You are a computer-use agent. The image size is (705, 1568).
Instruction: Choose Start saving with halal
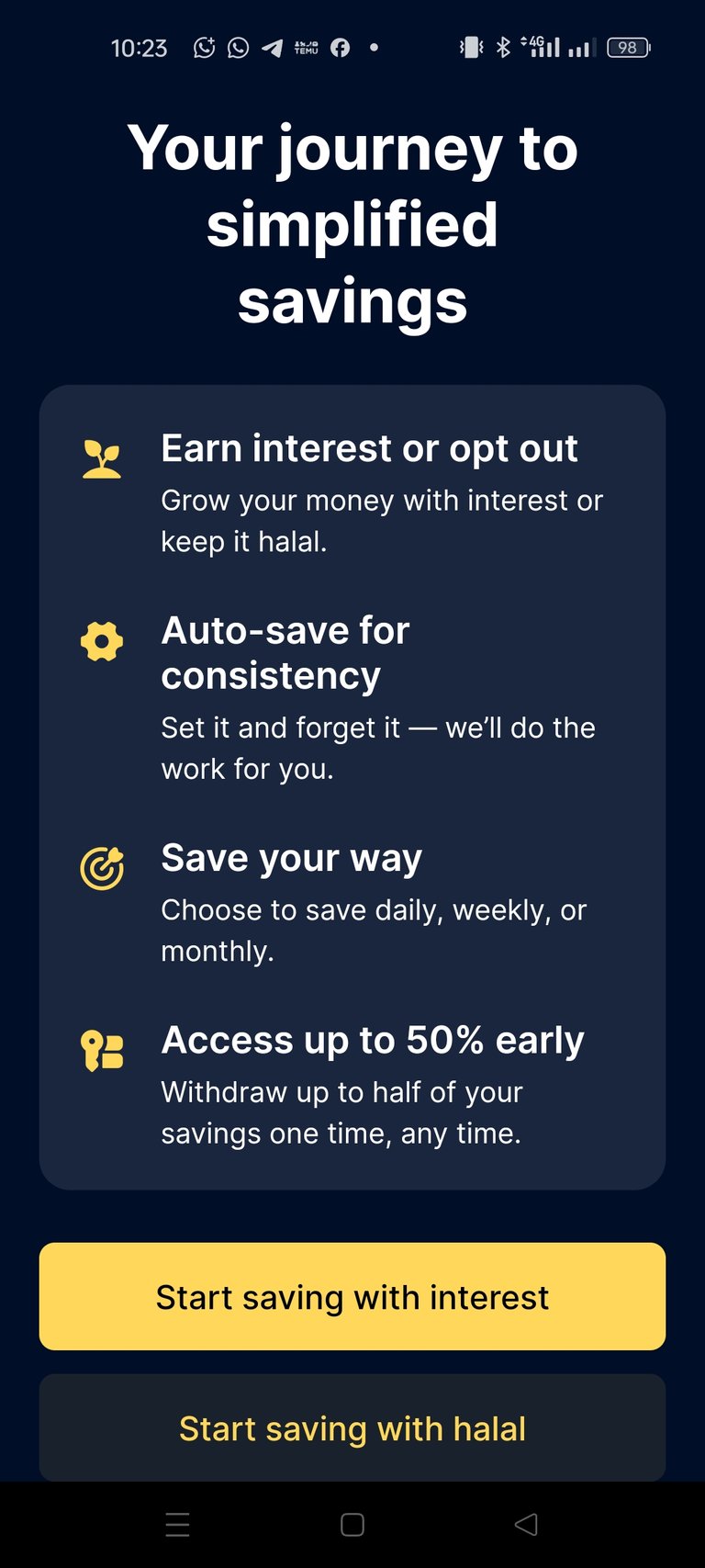(352, 1427)
